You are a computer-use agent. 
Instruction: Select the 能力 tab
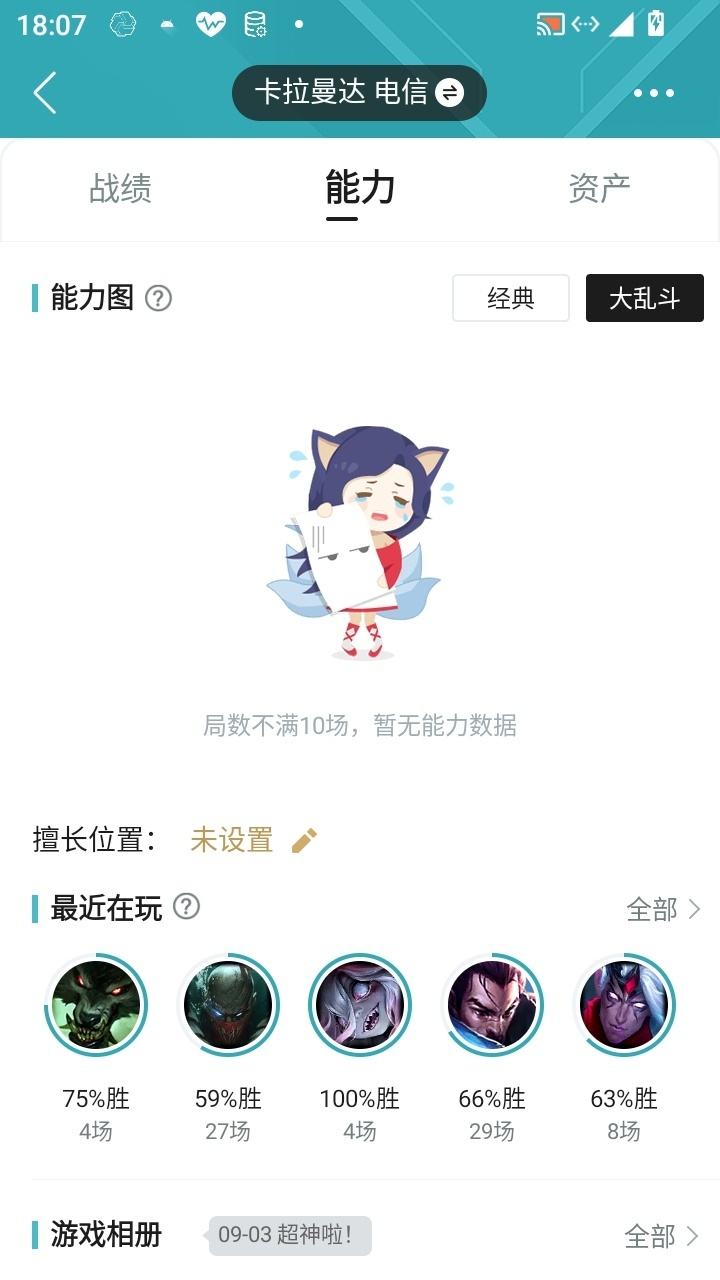360,188
